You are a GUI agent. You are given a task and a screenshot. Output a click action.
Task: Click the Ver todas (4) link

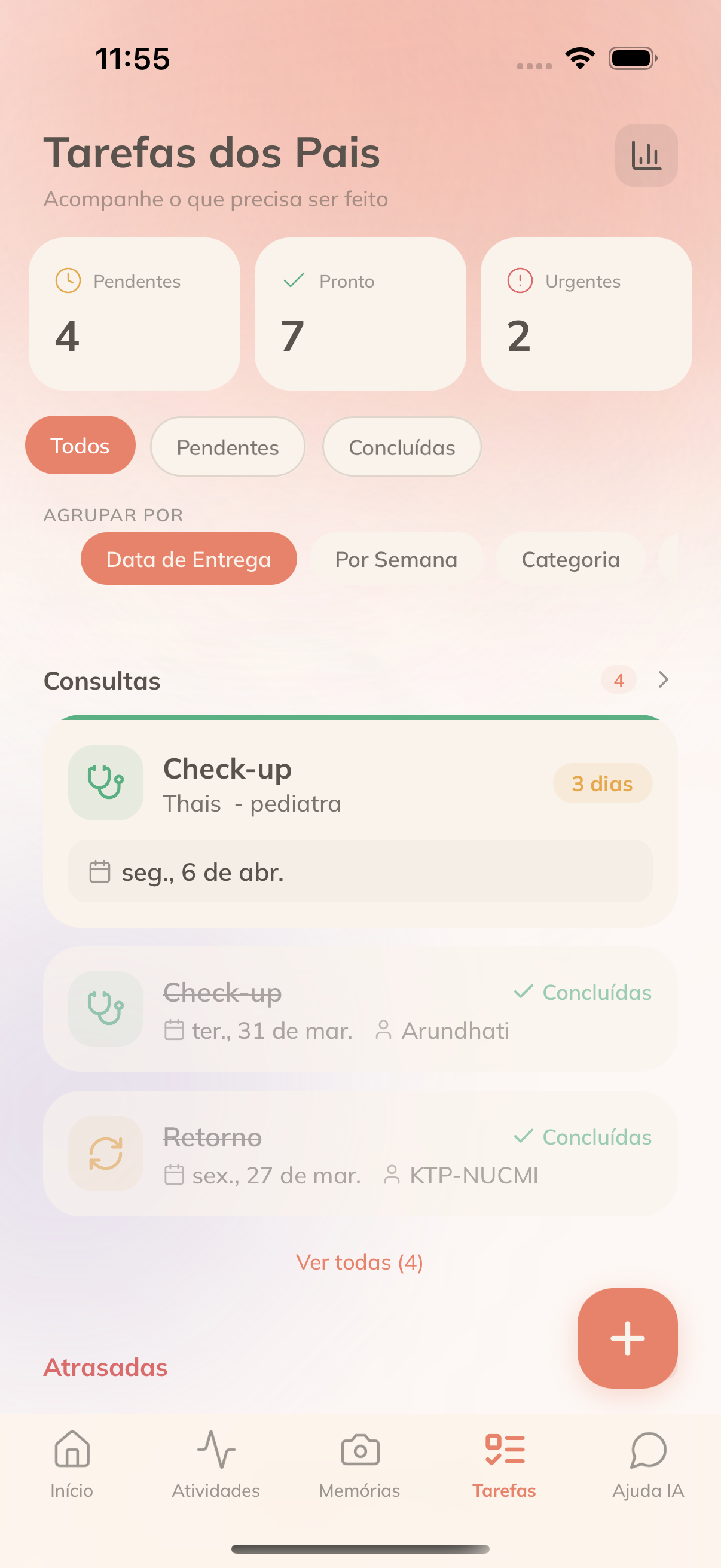point(359,1262)
